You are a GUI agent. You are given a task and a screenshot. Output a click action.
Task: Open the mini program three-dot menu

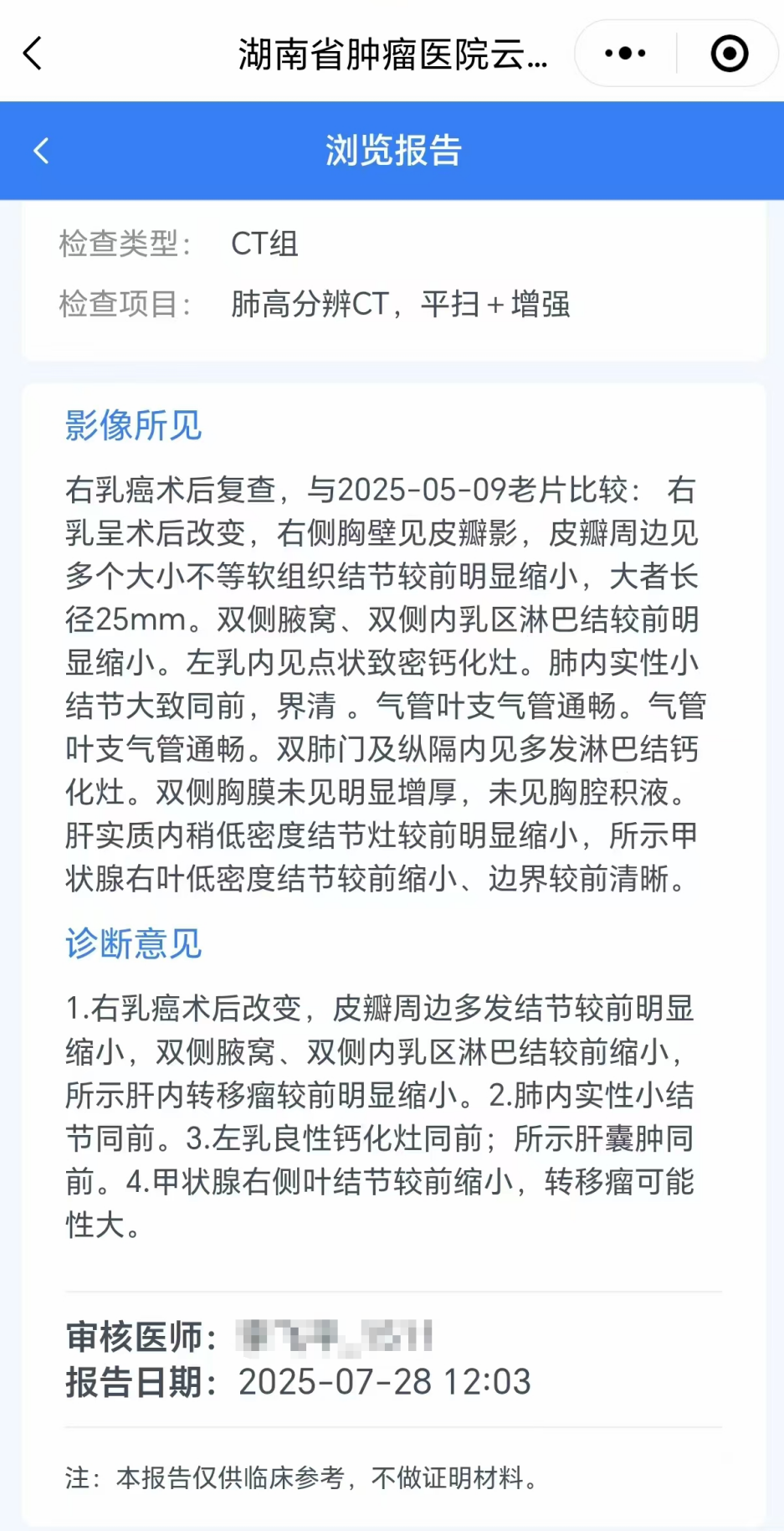(x=625, y=54)
